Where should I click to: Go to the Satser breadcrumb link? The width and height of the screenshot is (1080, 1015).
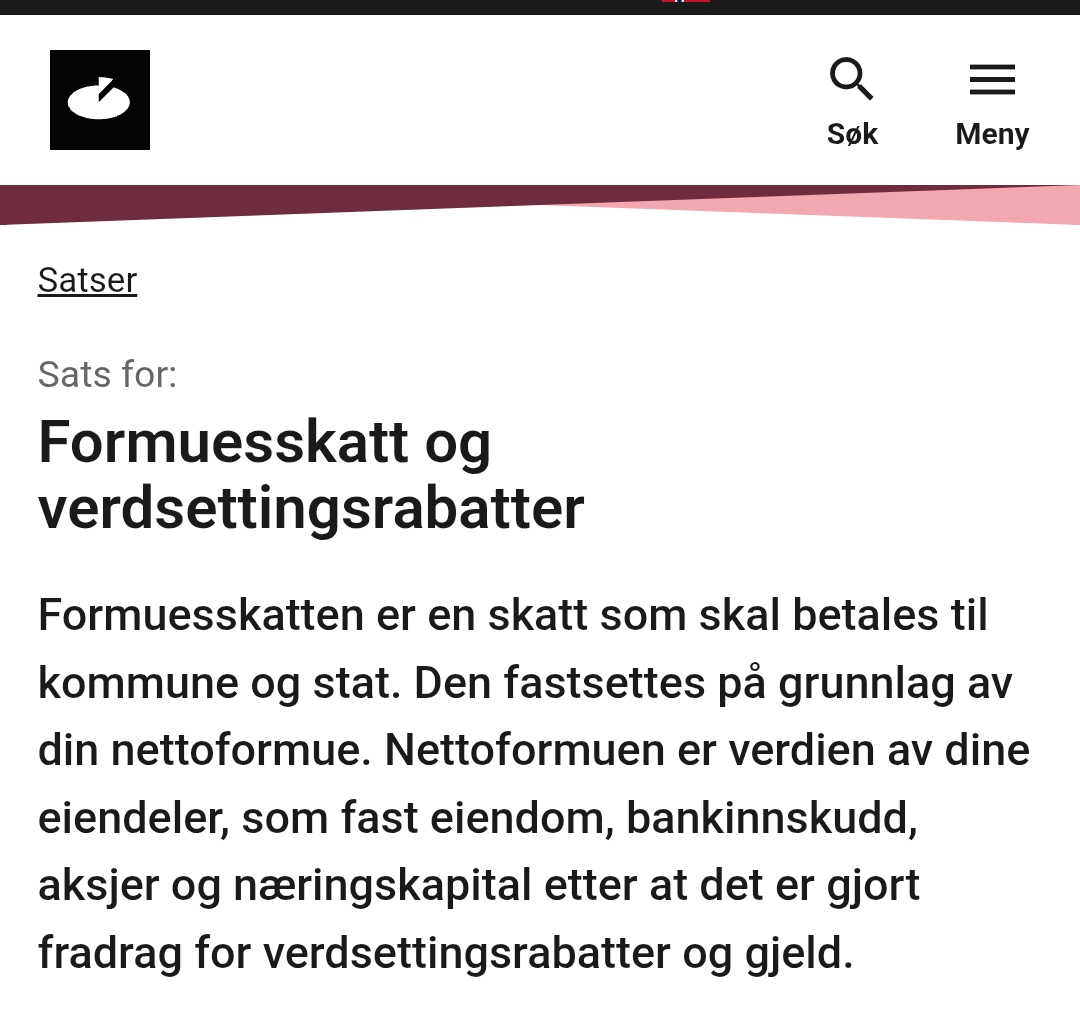click(x=87, y=280)
